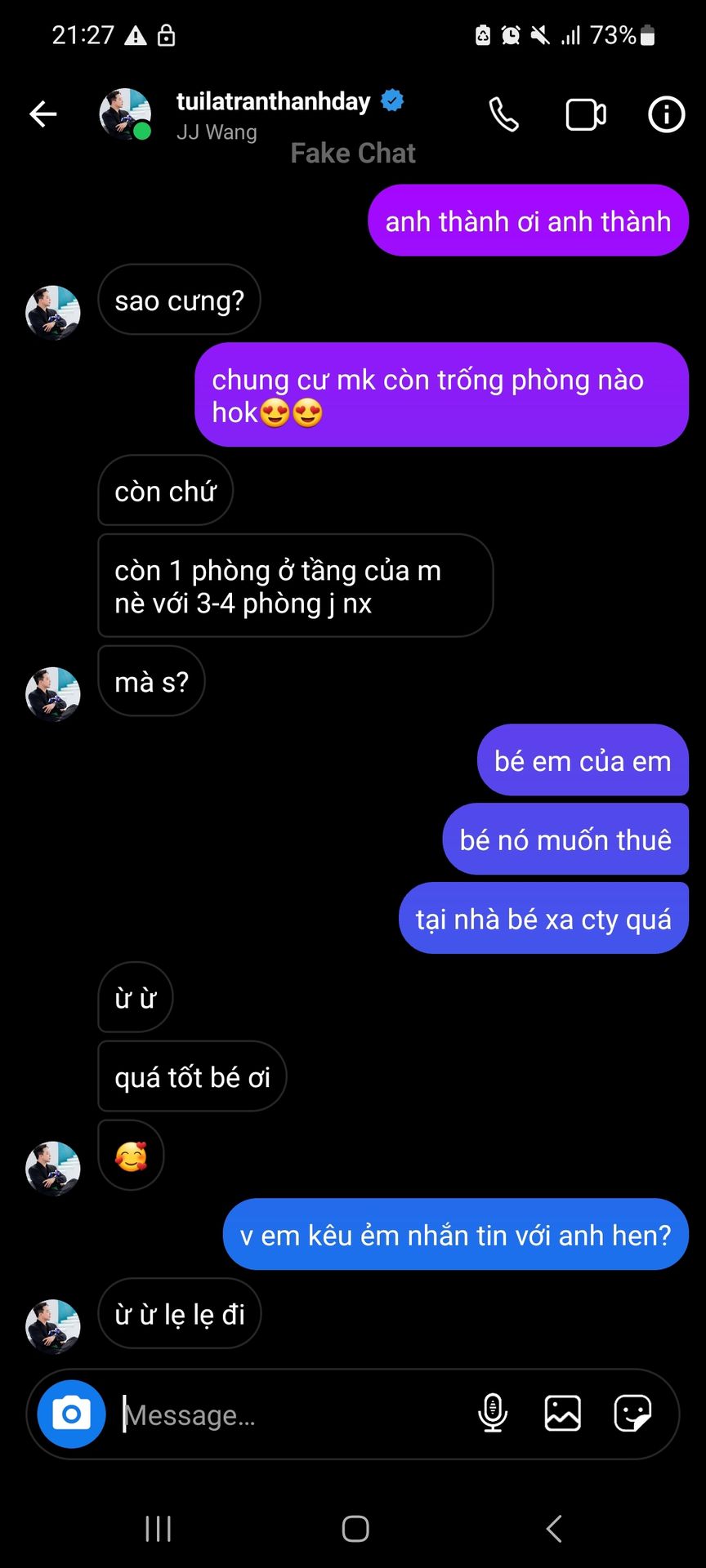Open tuilatranthanhday's profile from header
Viewport: 706px width, 1568px height.
point(273,102)
